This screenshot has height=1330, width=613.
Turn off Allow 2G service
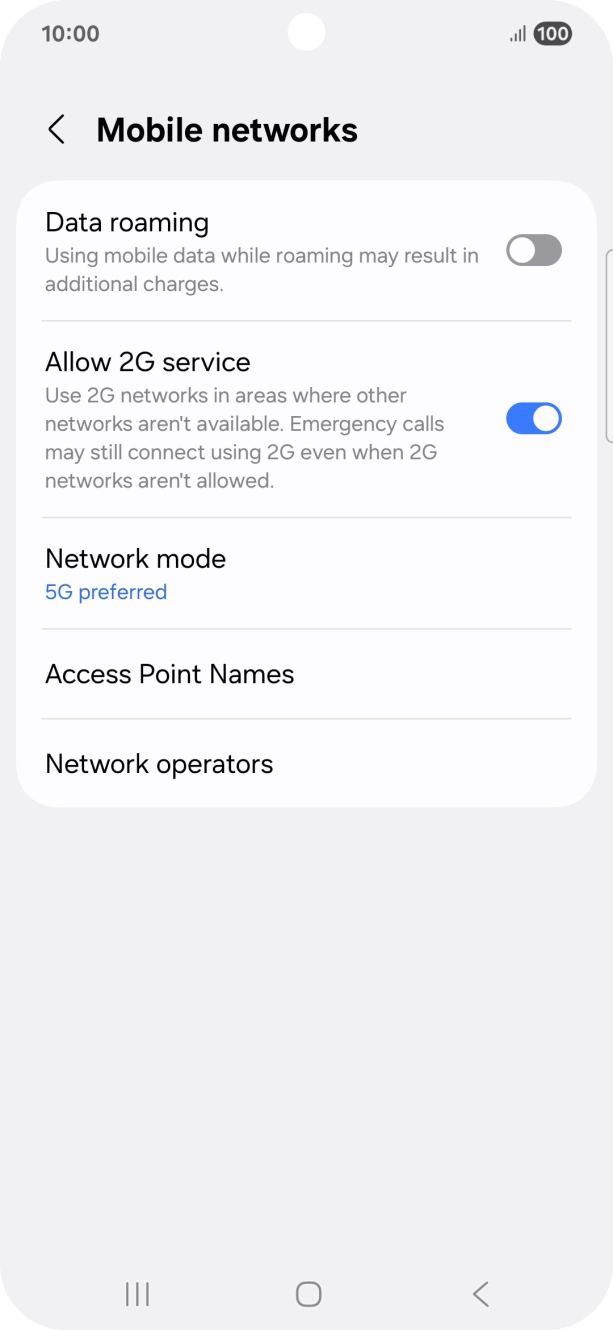533,418
